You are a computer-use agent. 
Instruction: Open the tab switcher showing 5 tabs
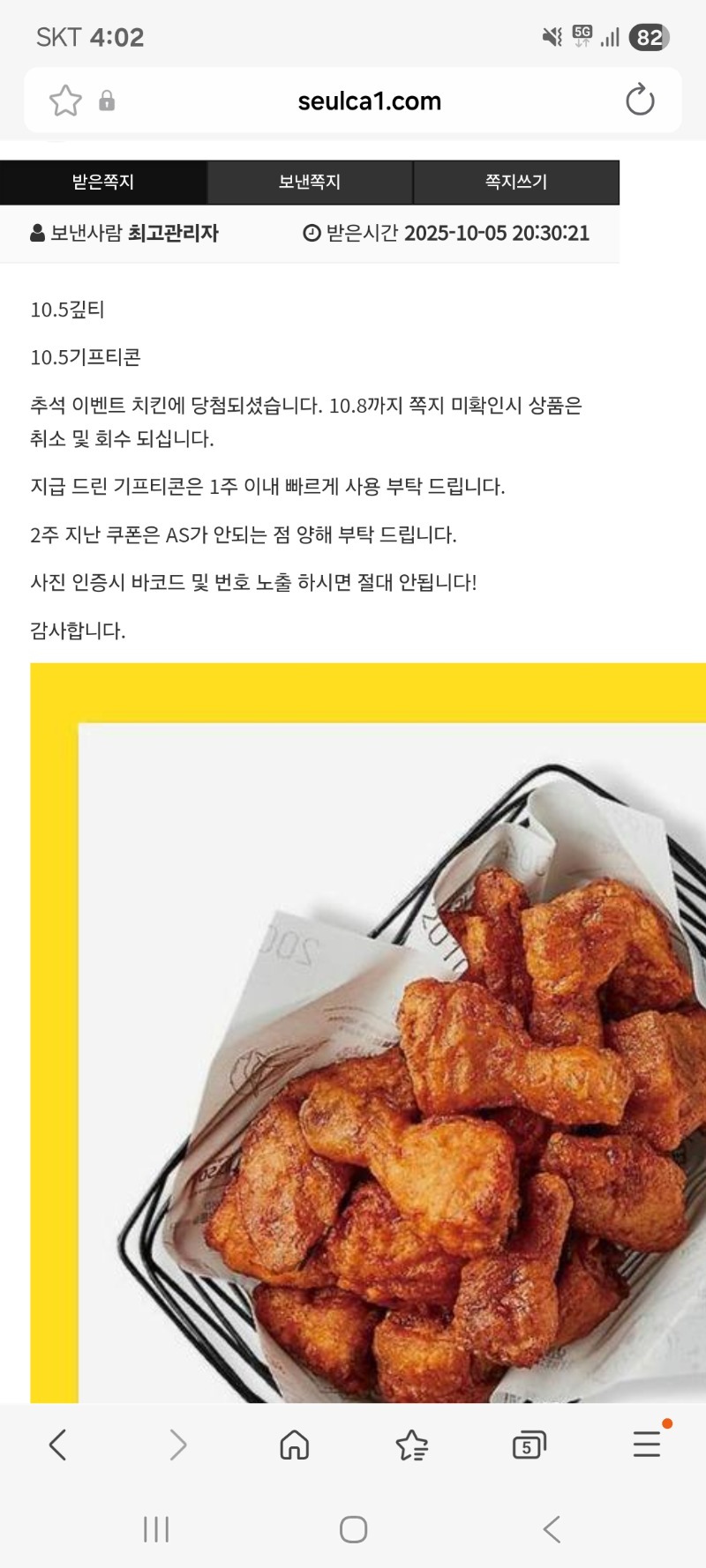[x=529, y=1445]
